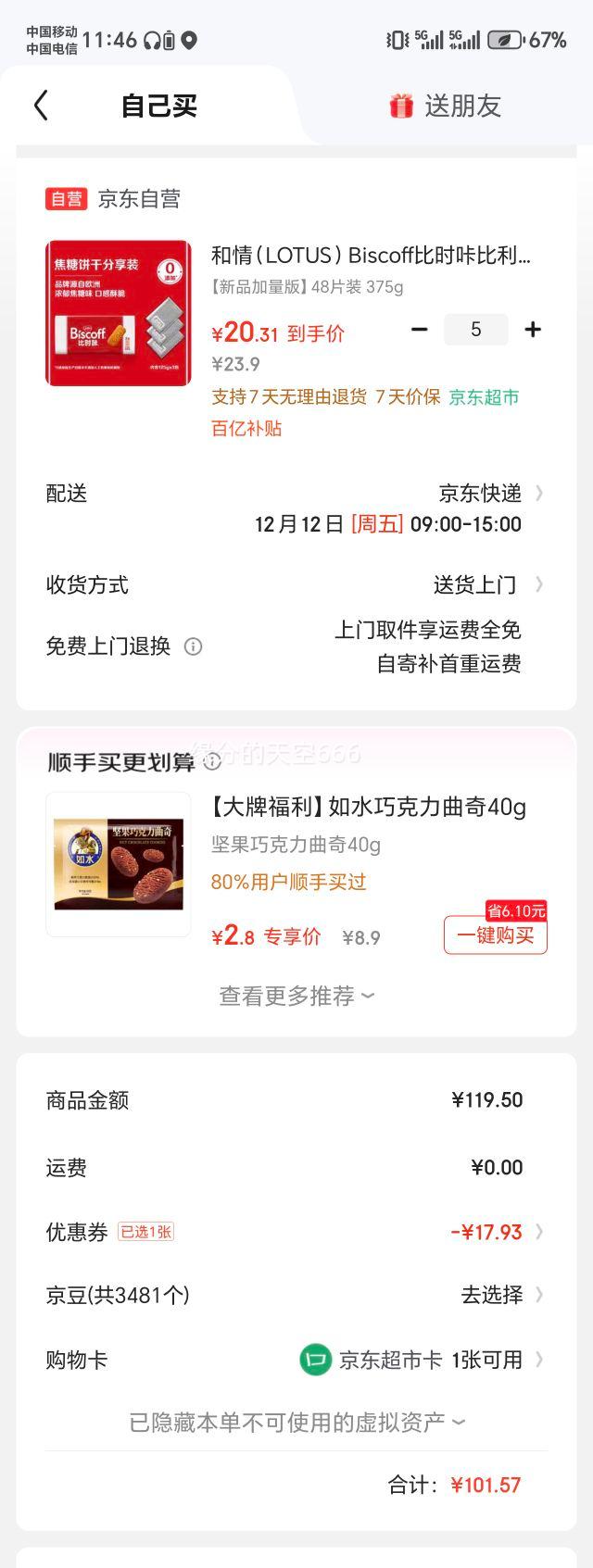This screenshot has width=593, height=1568.
Task: Tap 一键购买 for 如水巧克力曲奇
Action: pyautogui.click(x=496, y=935)
